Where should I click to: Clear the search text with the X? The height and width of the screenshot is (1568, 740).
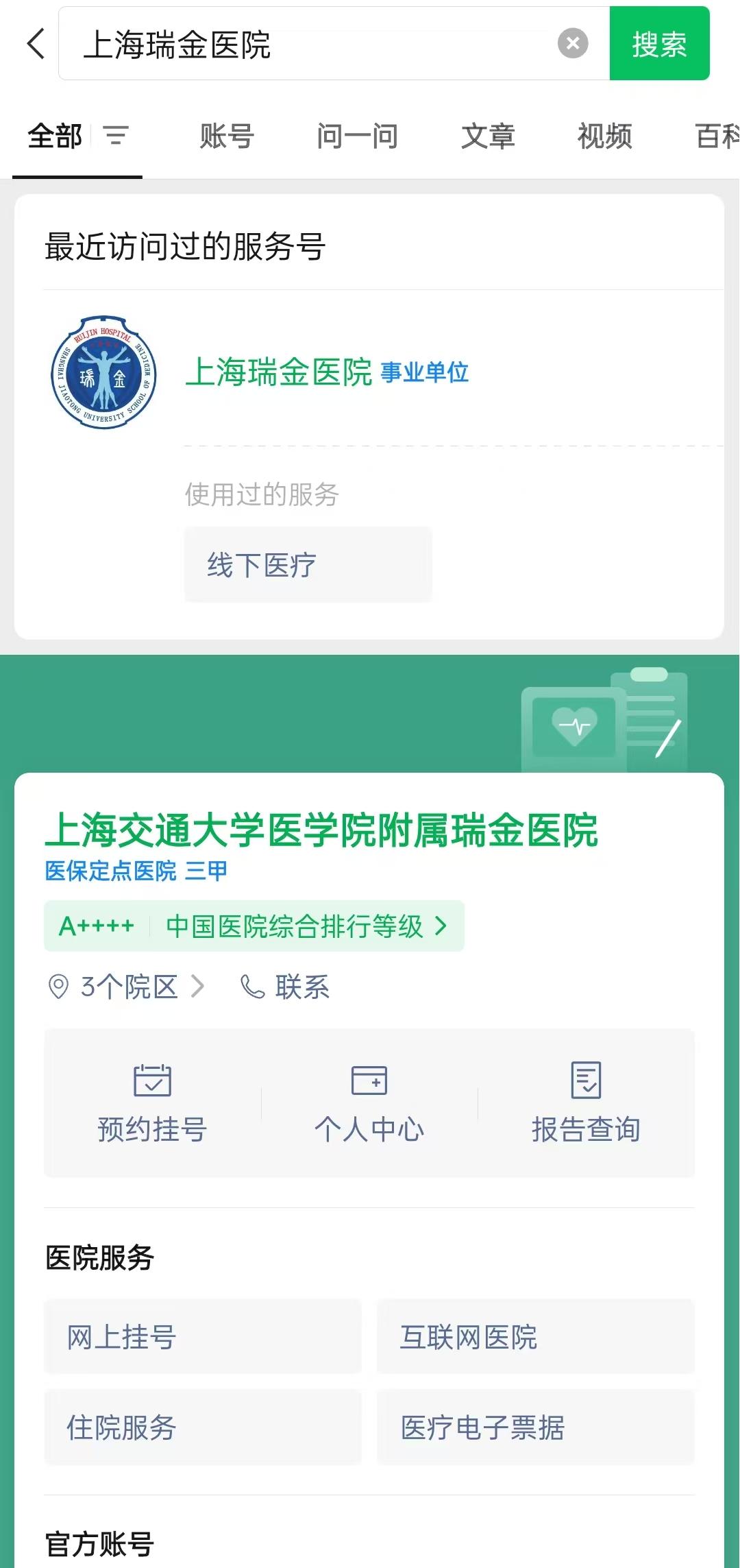[573, 44]
